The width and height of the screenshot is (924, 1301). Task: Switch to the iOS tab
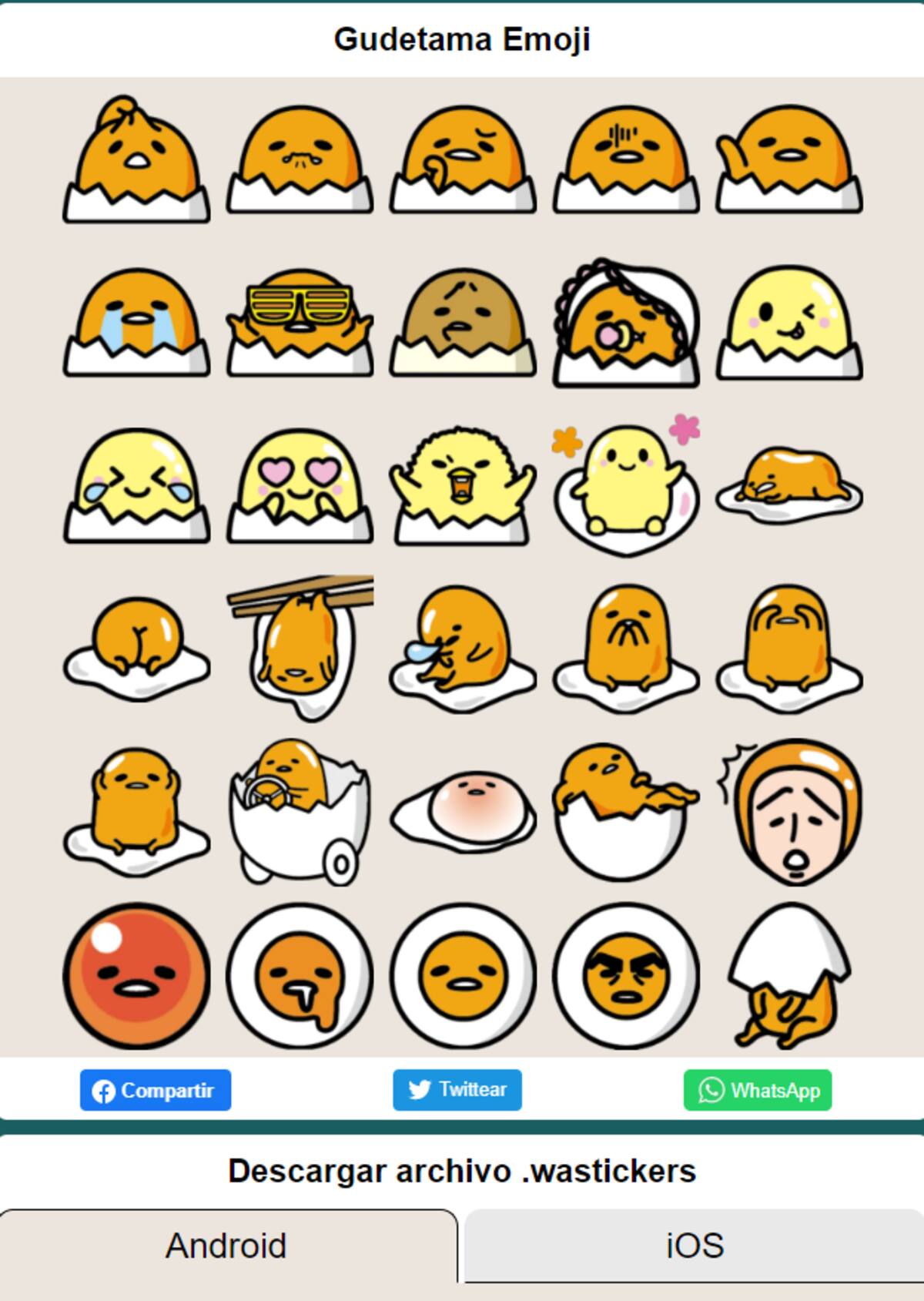pos(695,1246)
